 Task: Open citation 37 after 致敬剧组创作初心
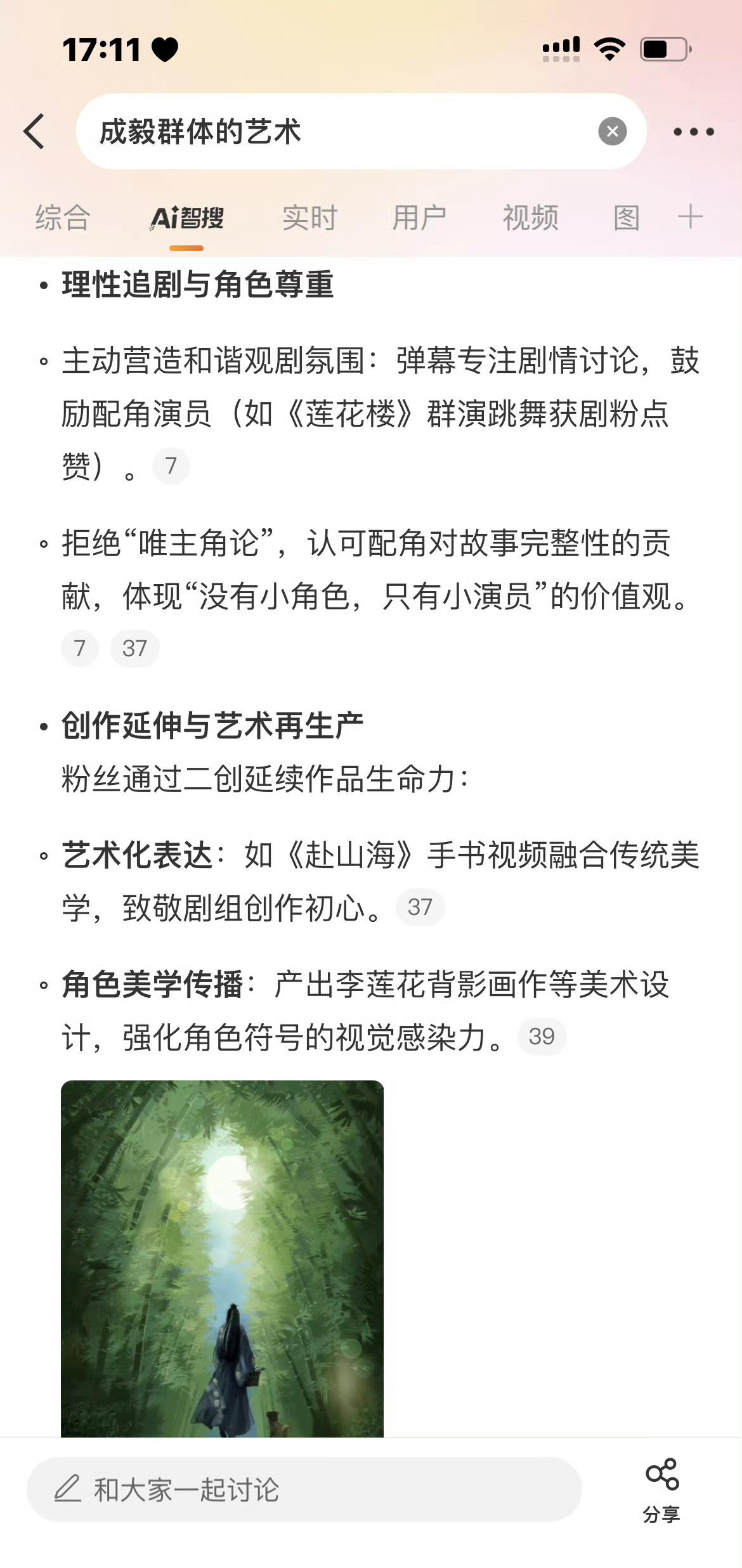click(420, 907)
